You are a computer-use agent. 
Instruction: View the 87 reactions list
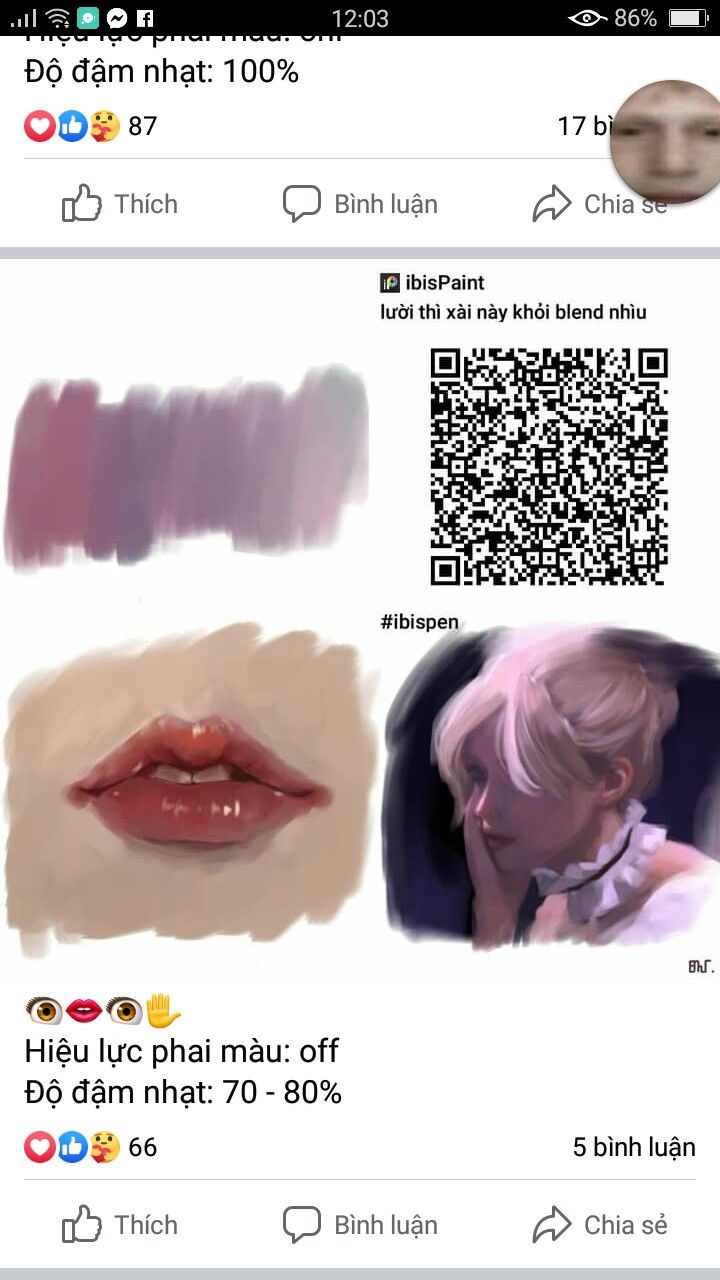(90, 126)
